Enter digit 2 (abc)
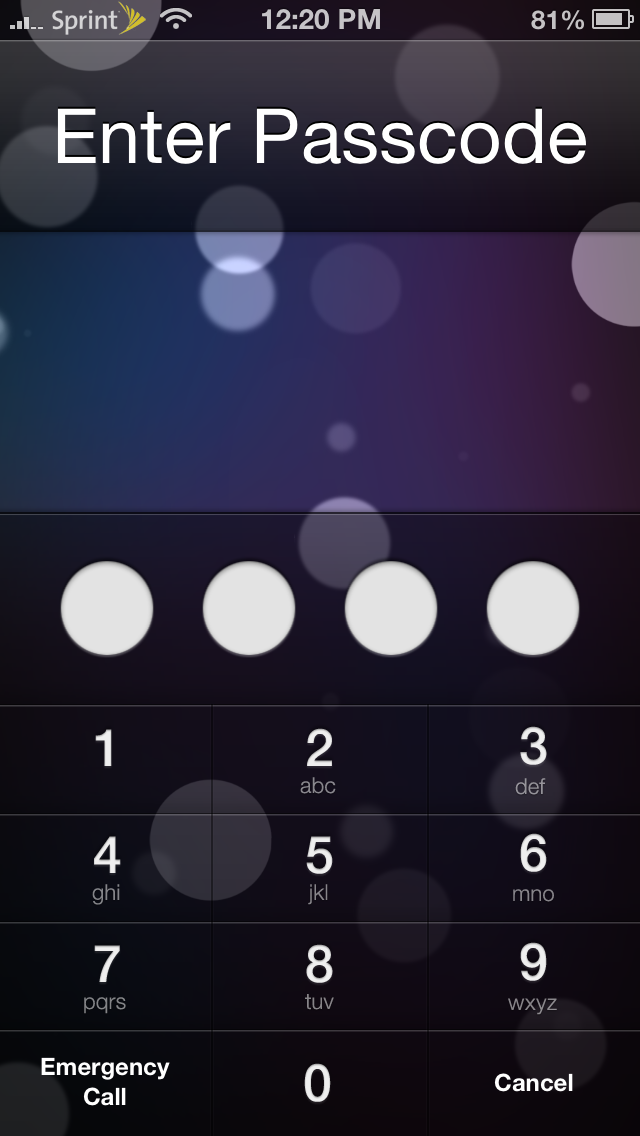Viewport: 640px width, 1136px height. coord(320,759)
